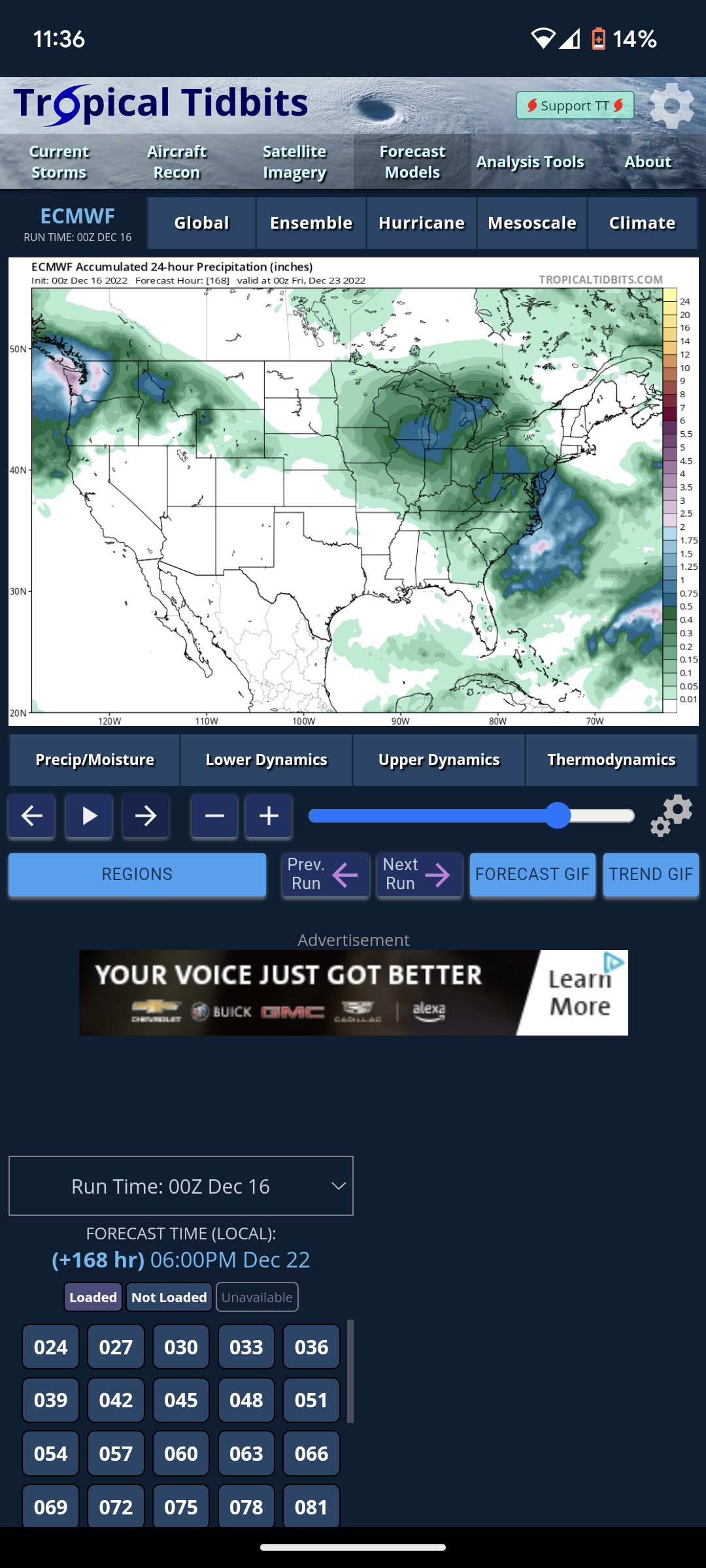Select the Ensemble models tab

coord(311,223)
